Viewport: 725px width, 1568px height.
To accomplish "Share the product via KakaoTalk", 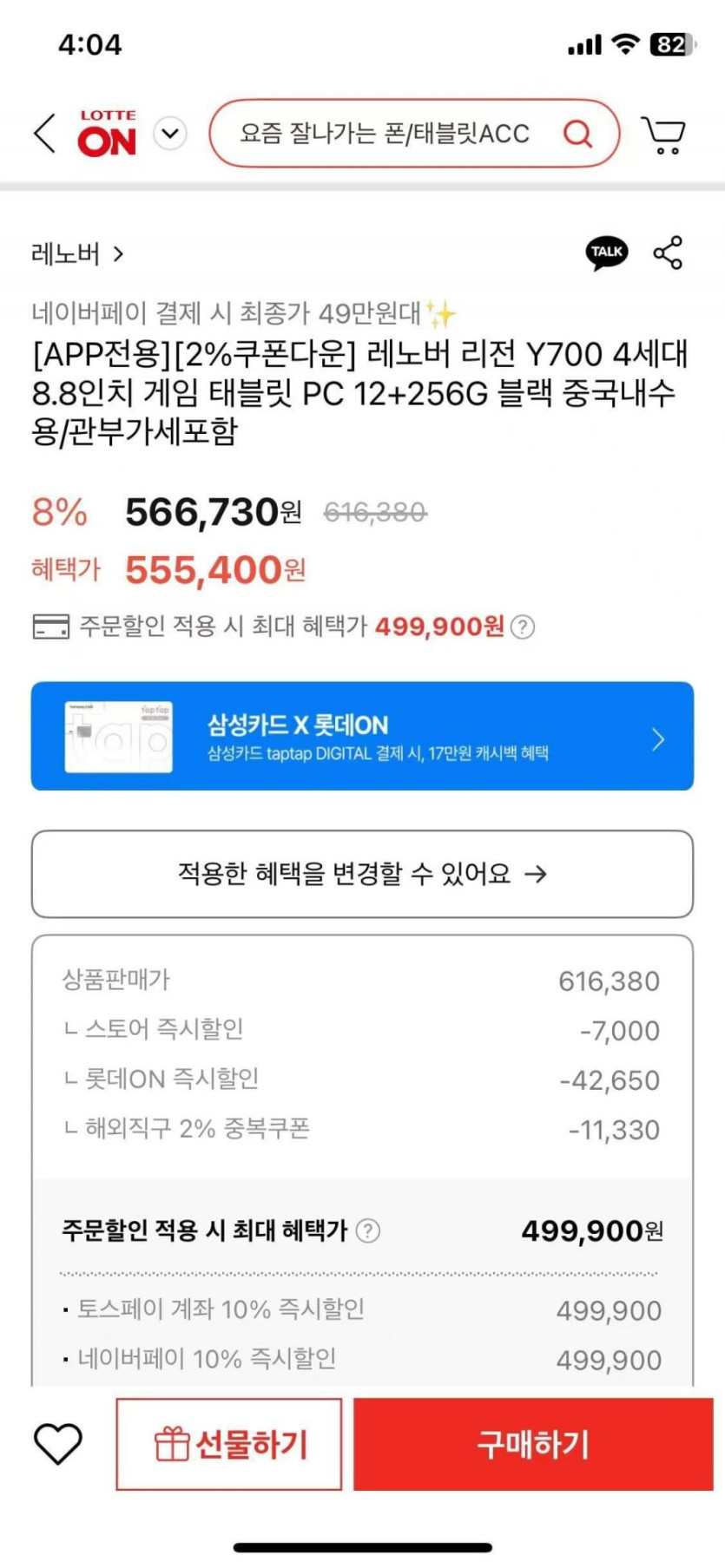I will [x=606, y=253].
